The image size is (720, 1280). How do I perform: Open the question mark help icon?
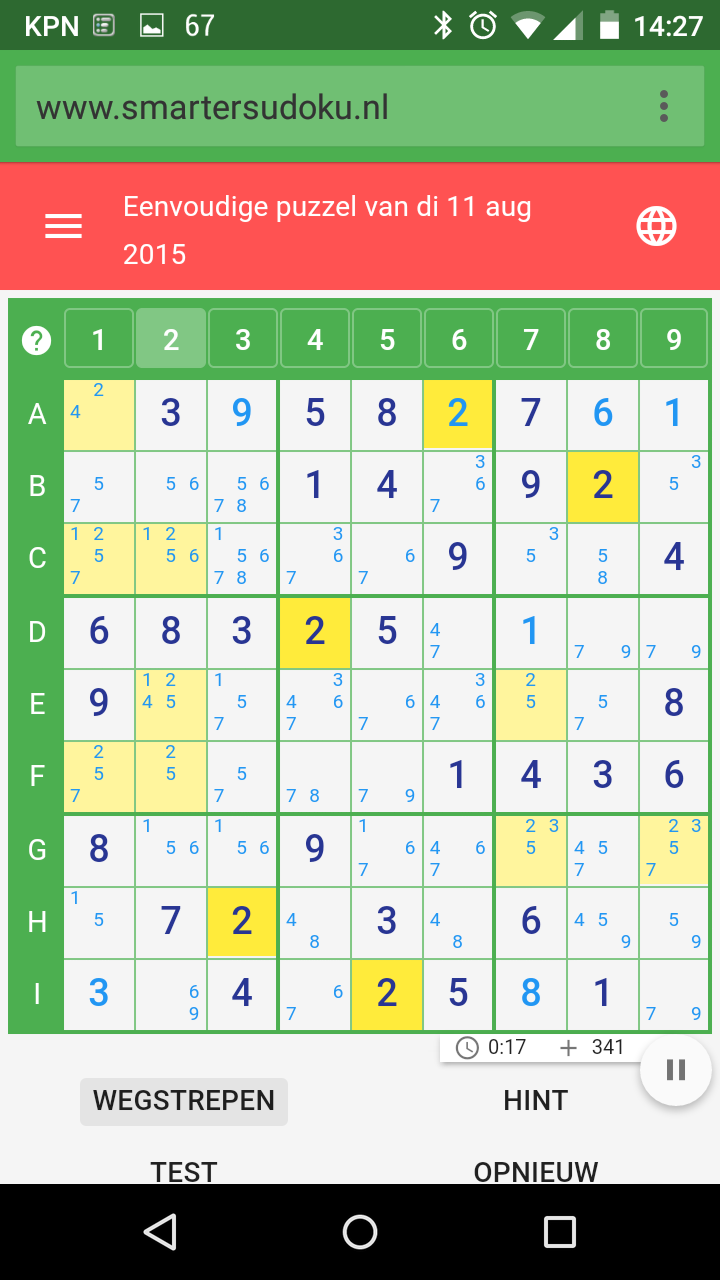point(36,341)
